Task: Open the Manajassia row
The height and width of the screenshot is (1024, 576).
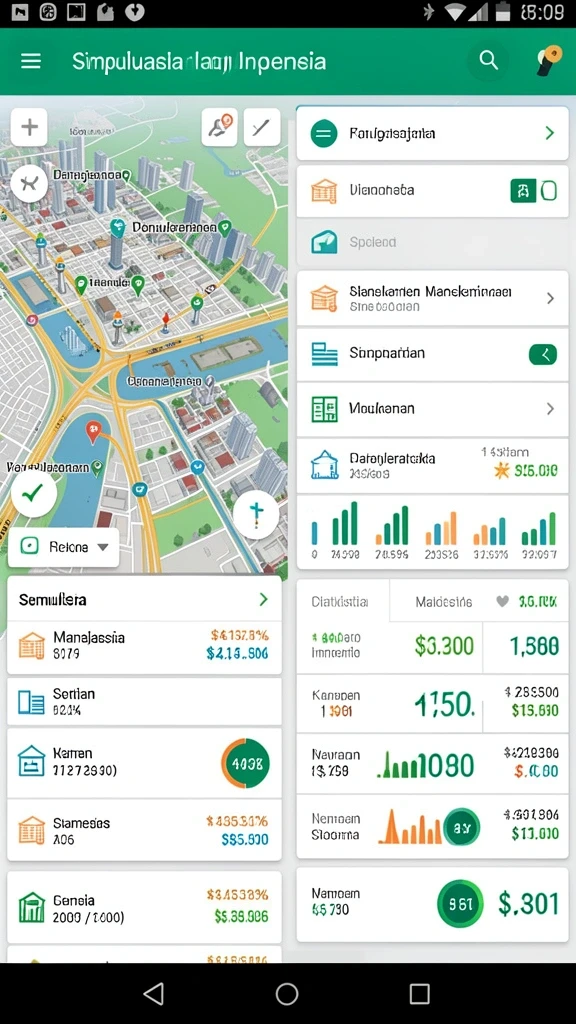Action: [144, 645]
